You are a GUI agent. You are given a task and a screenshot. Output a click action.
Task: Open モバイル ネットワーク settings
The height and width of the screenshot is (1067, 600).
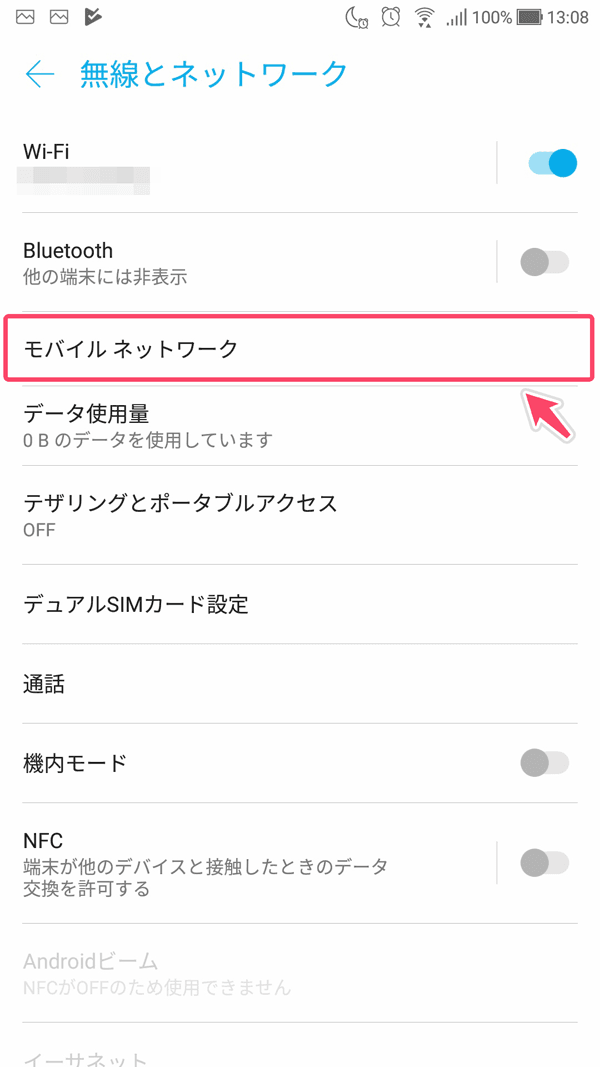pos(299,348)
